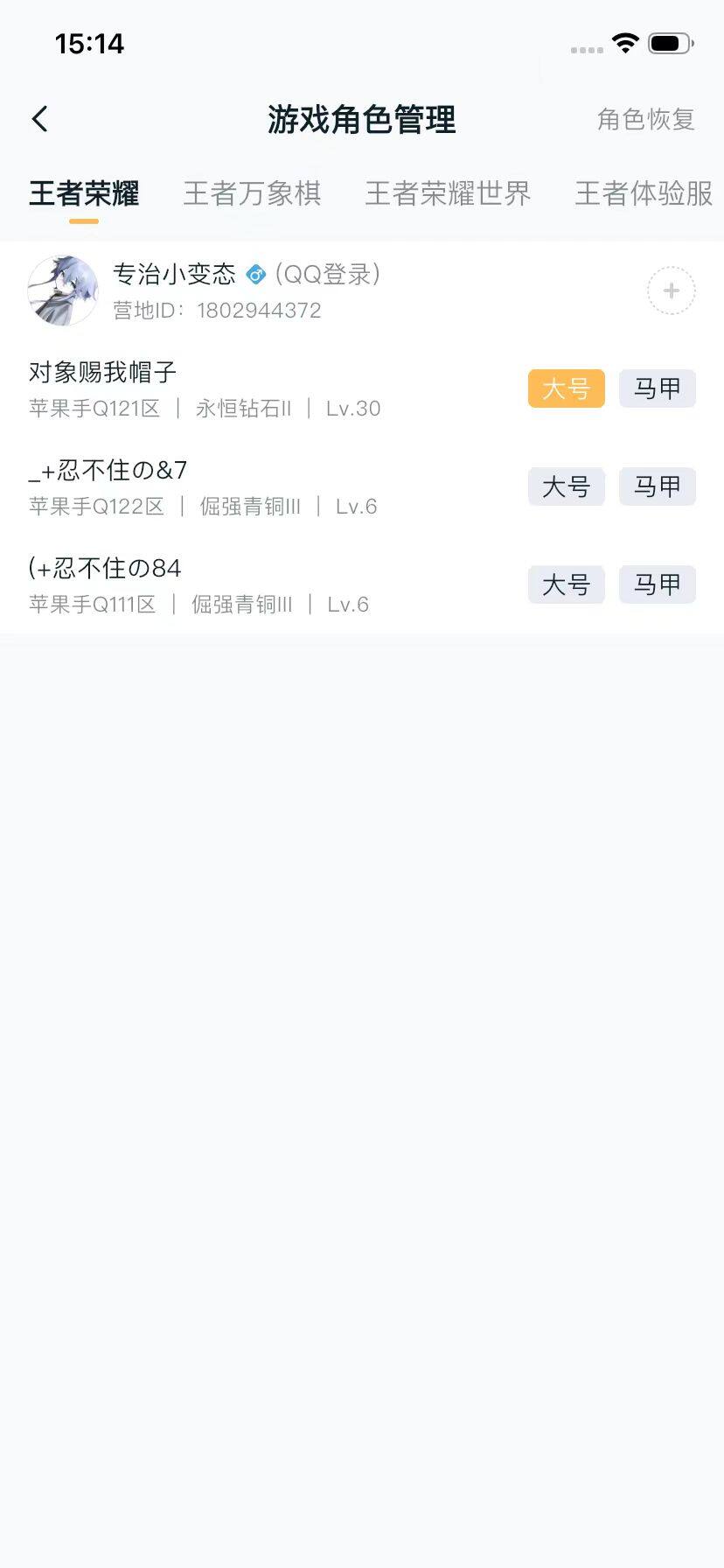724x1568 pixels.
Task: Set (+忍不住の84 as 马甲
Action: [657, 584]
